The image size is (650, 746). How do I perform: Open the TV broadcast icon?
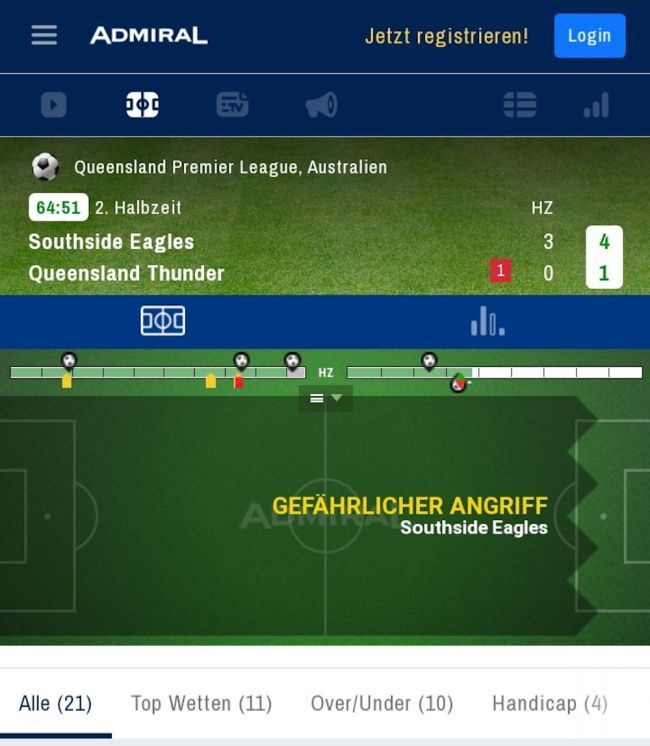[232, 105]
